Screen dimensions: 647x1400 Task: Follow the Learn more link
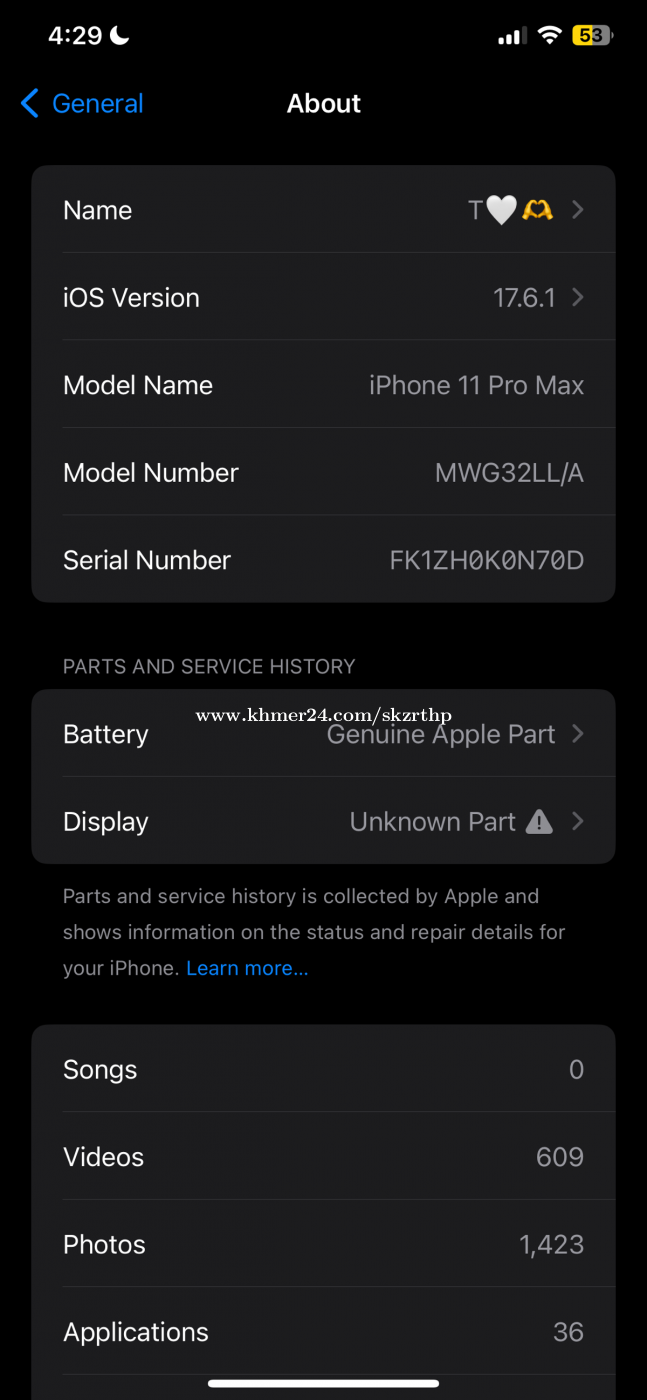pyautogui.click(x=247, y=968)
